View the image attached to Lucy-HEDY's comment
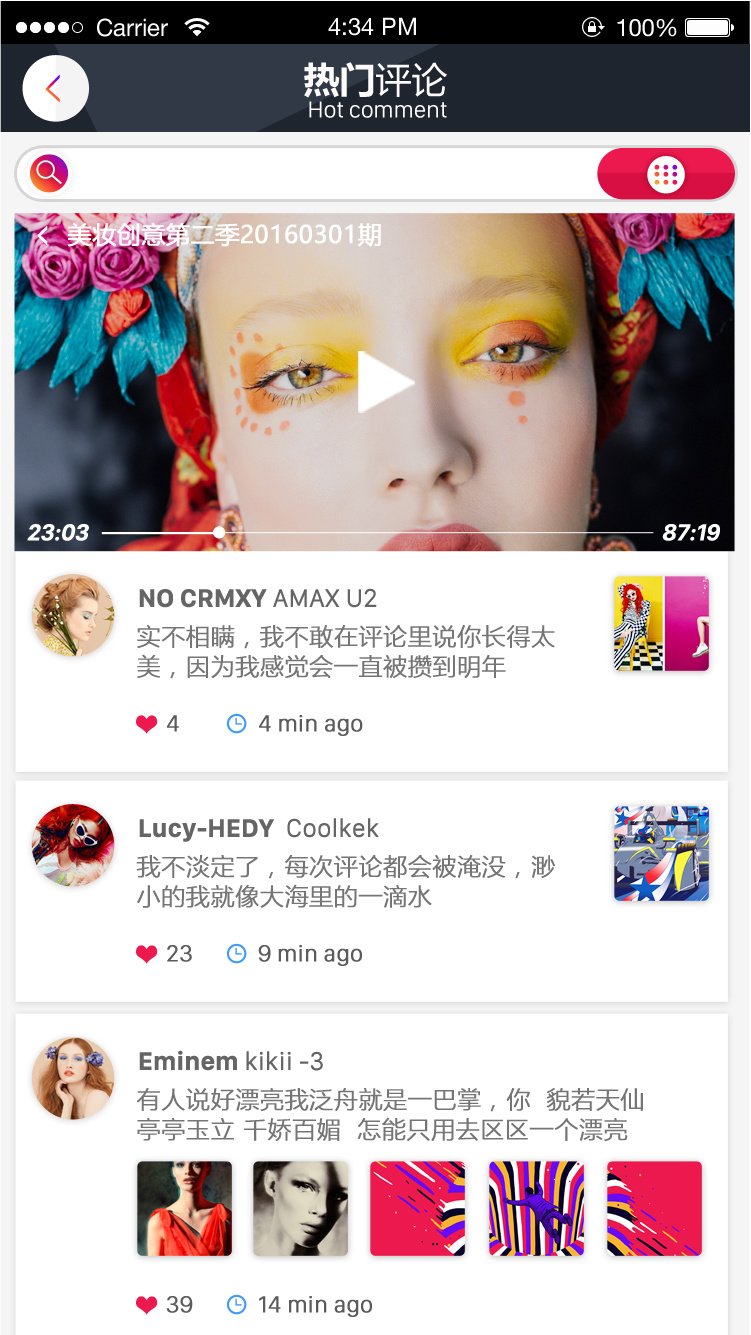 (x=661, y=853)
